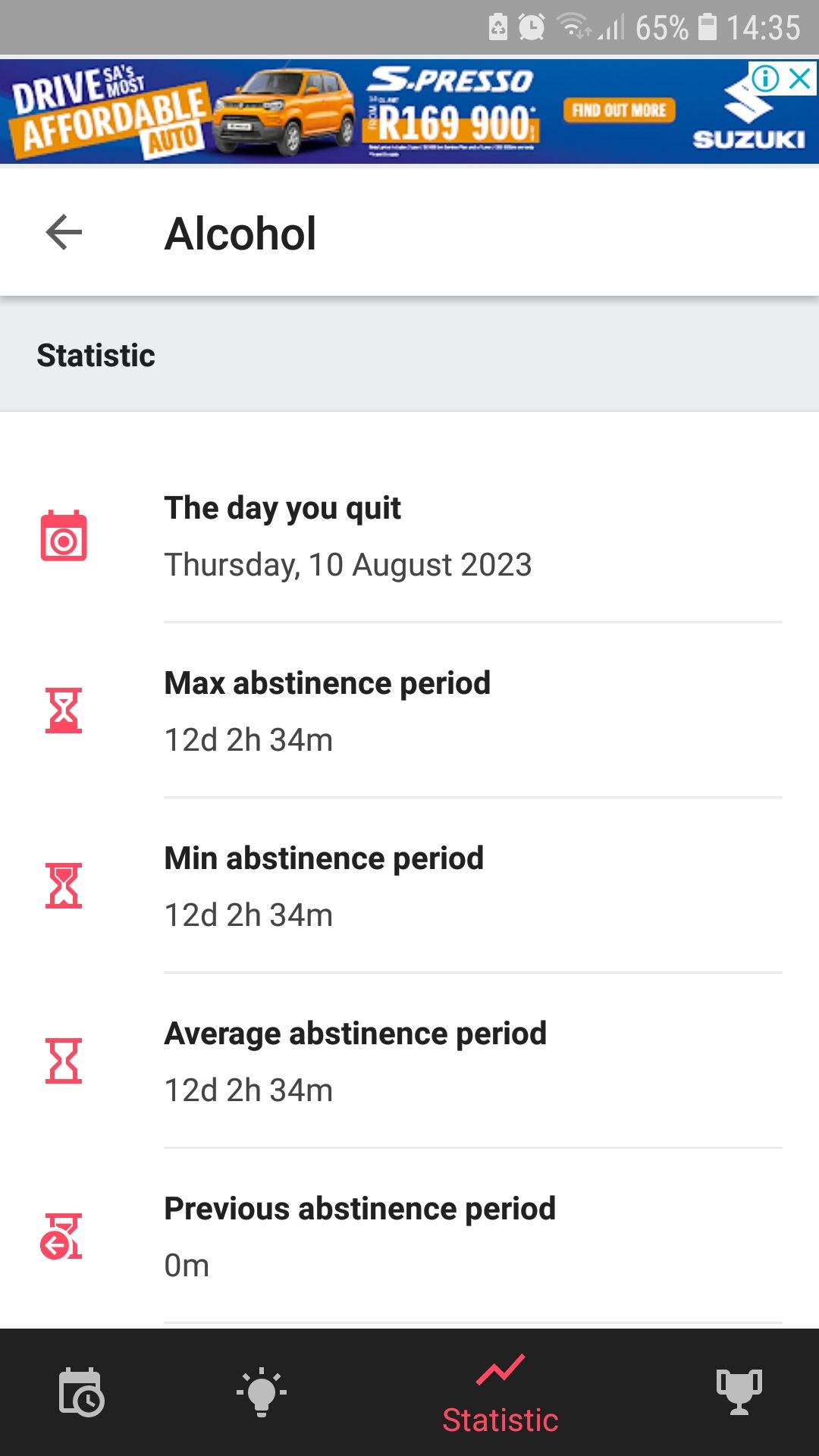Open the Statistic section header
This screenshot has height=1456, width=819.
tap(95, 354)
